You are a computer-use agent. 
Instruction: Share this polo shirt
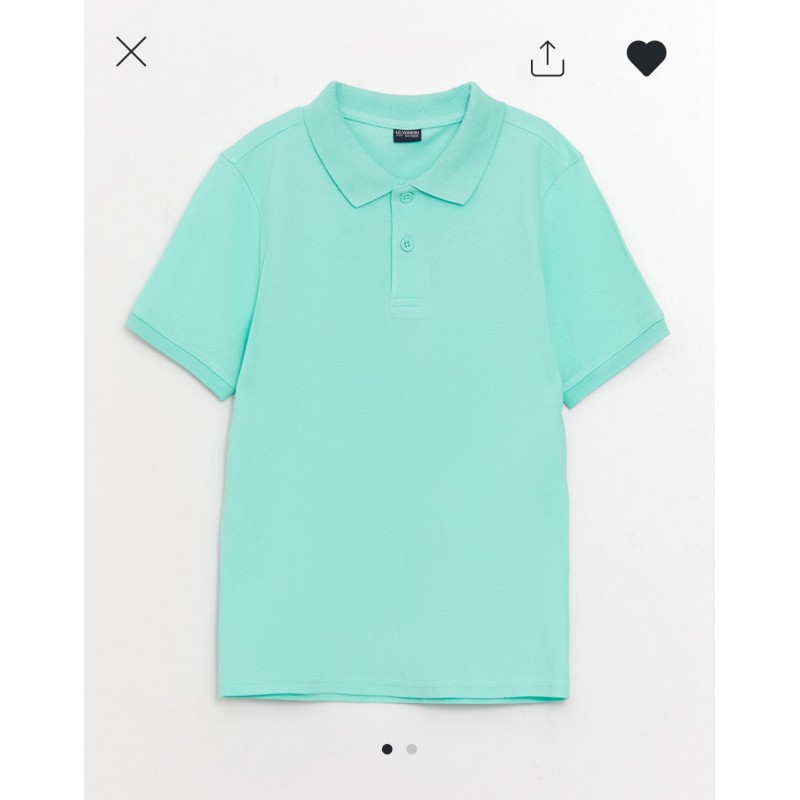click(x=547, y=59)
